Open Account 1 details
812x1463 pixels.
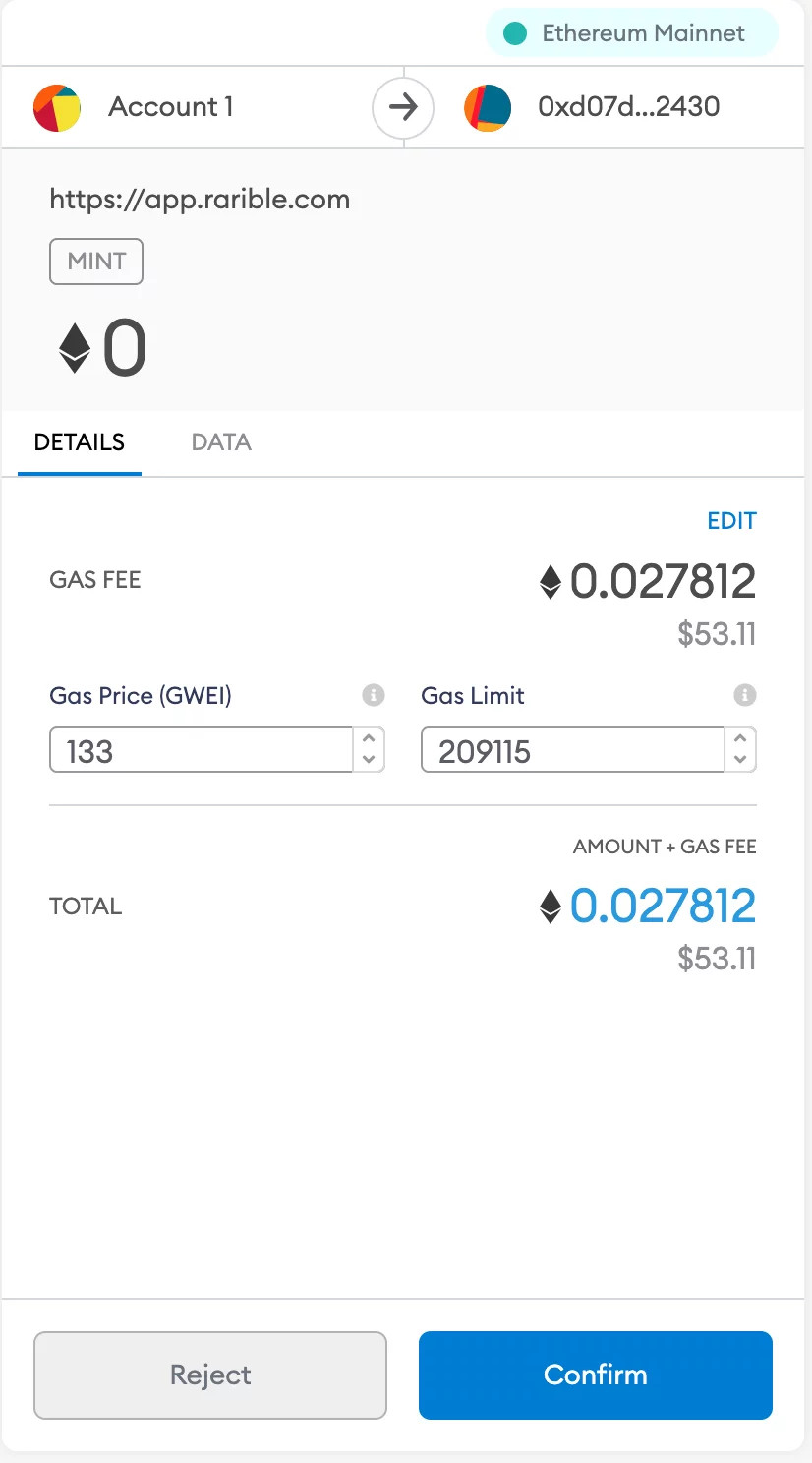135,107
